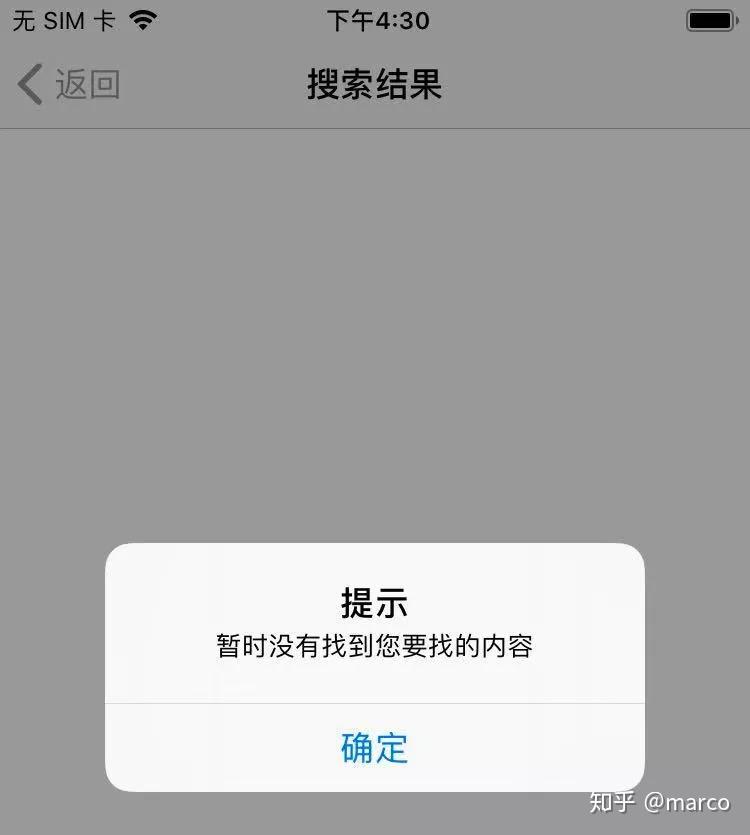This screenshot has height=835, width=750.
Task: Tap the alert message 暂时没有找到您要找的内容
Action: 374,646
